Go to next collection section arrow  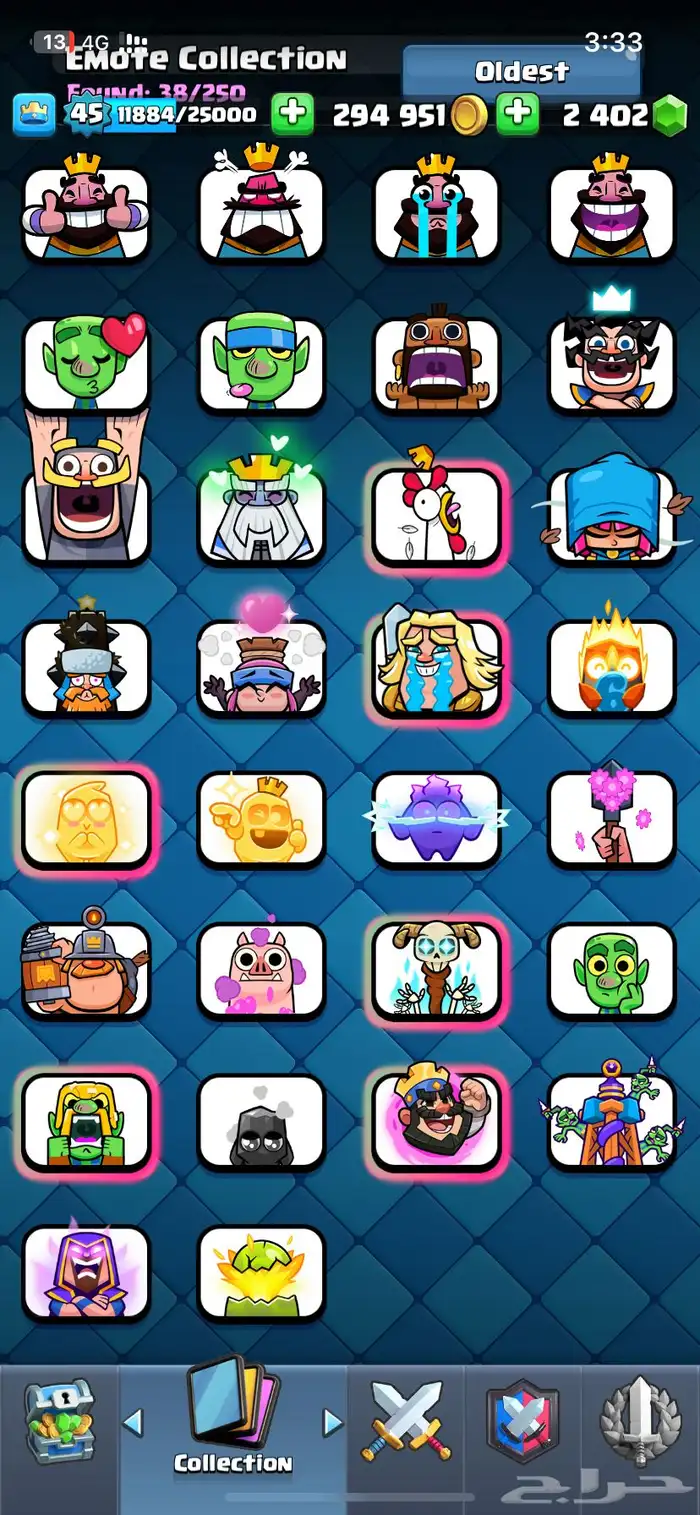click(x=333, y=1422)
